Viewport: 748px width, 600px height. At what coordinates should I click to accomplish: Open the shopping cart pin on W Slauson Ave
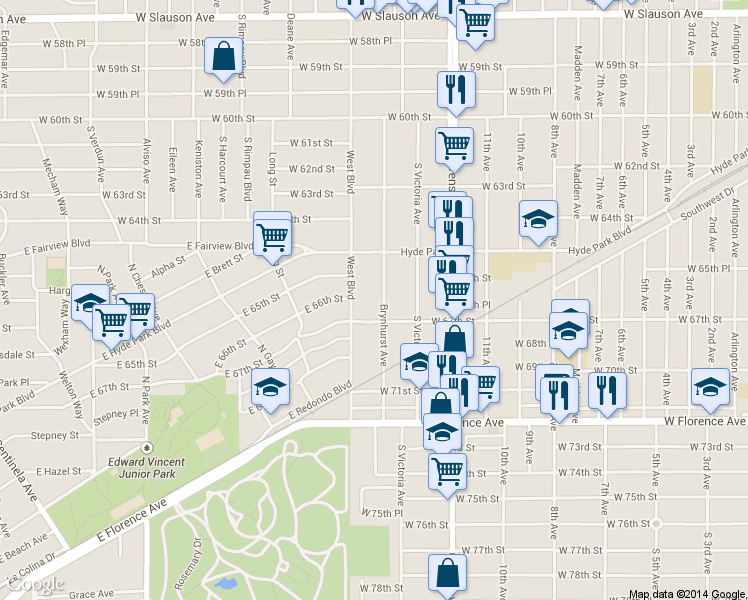point(476,20)
